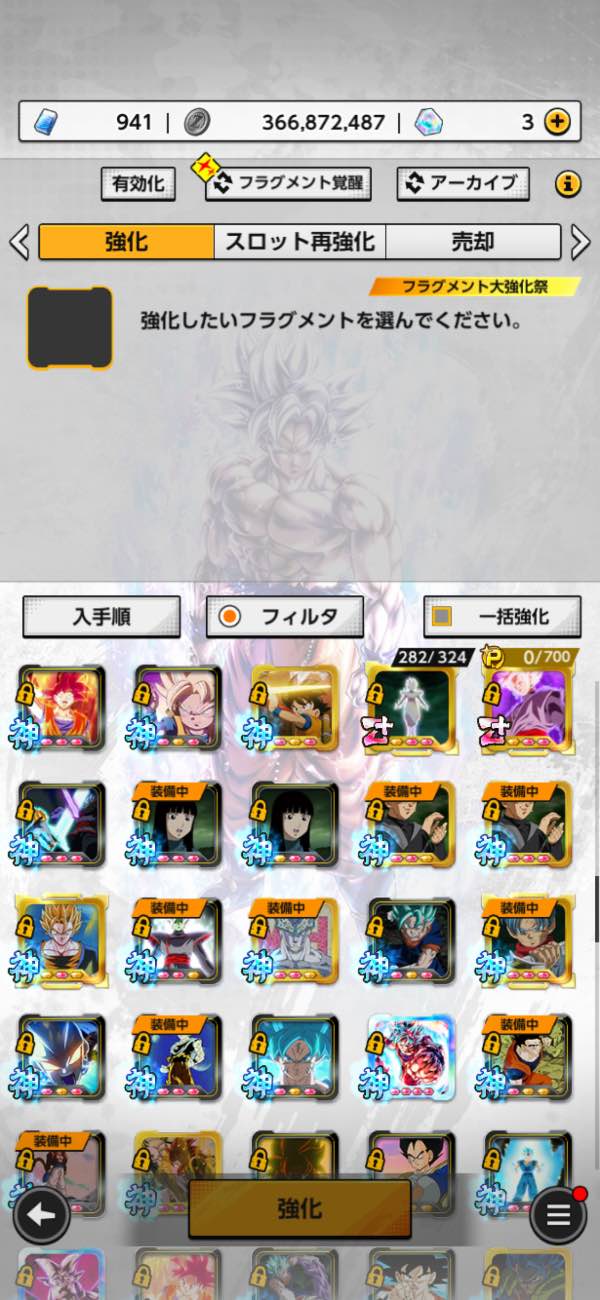The width and height of the screenshot is (600, 1300).
Task: Open the yellow info icon
Action: point(568,183)
